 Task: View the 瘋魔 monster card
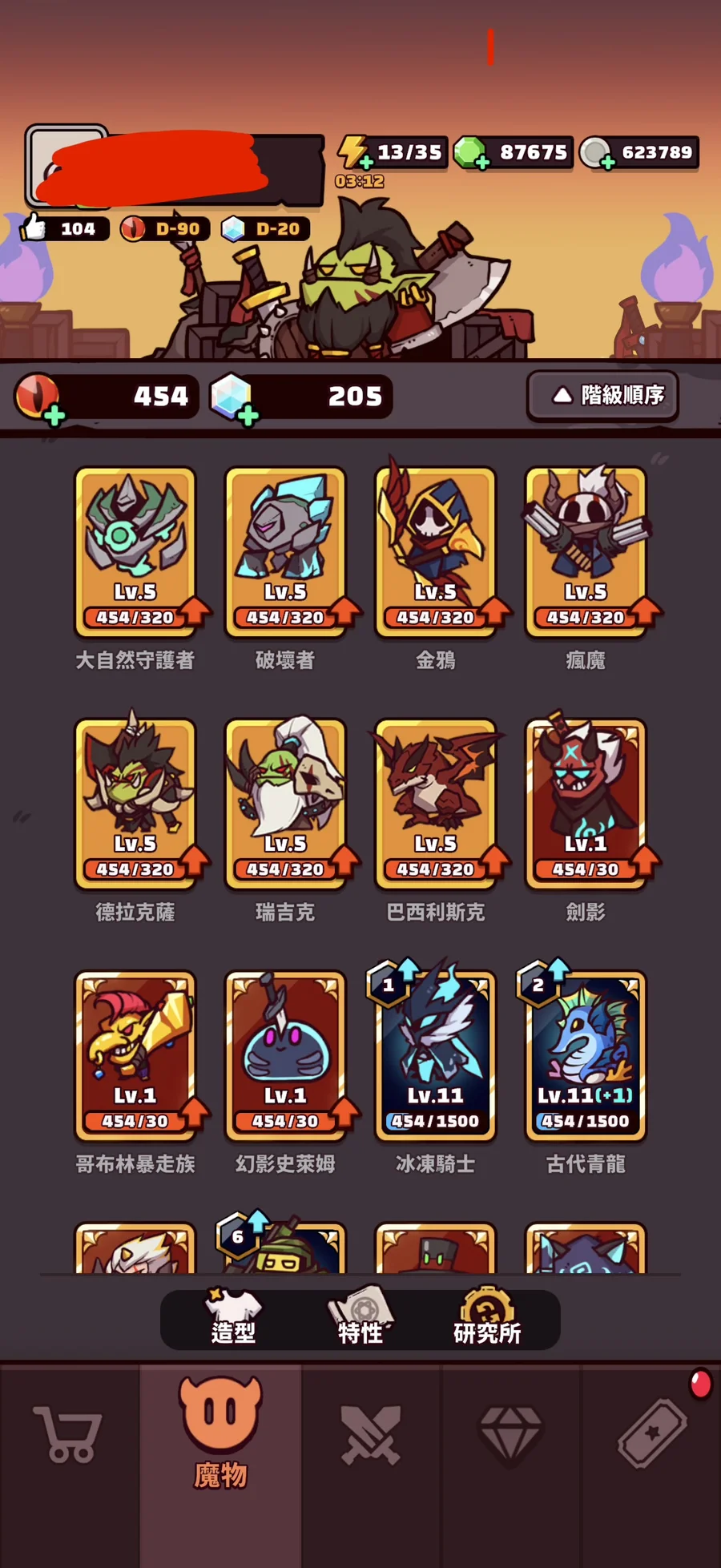click(x=586, y=553)
